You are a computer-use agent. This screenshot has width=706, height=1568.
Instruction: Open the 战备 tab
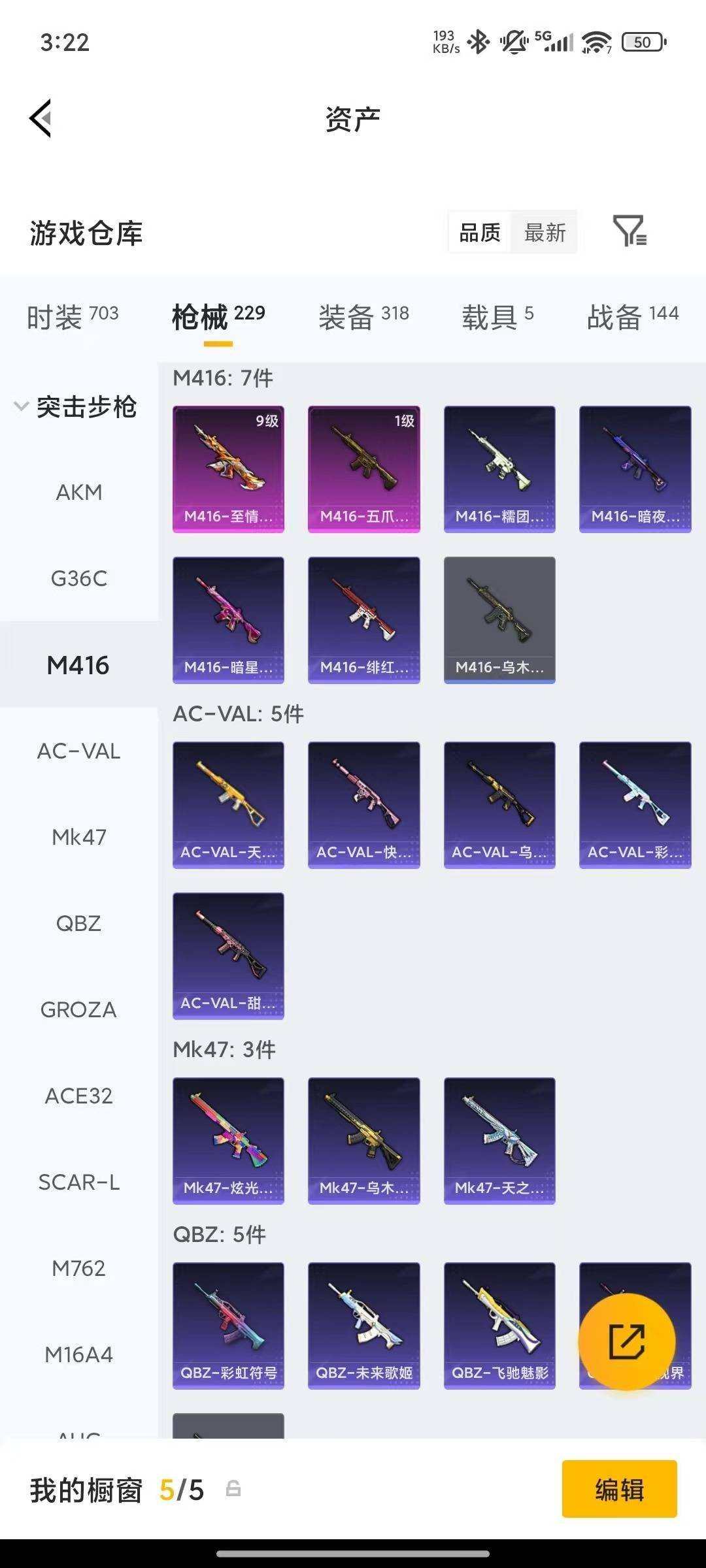point(633,316)
